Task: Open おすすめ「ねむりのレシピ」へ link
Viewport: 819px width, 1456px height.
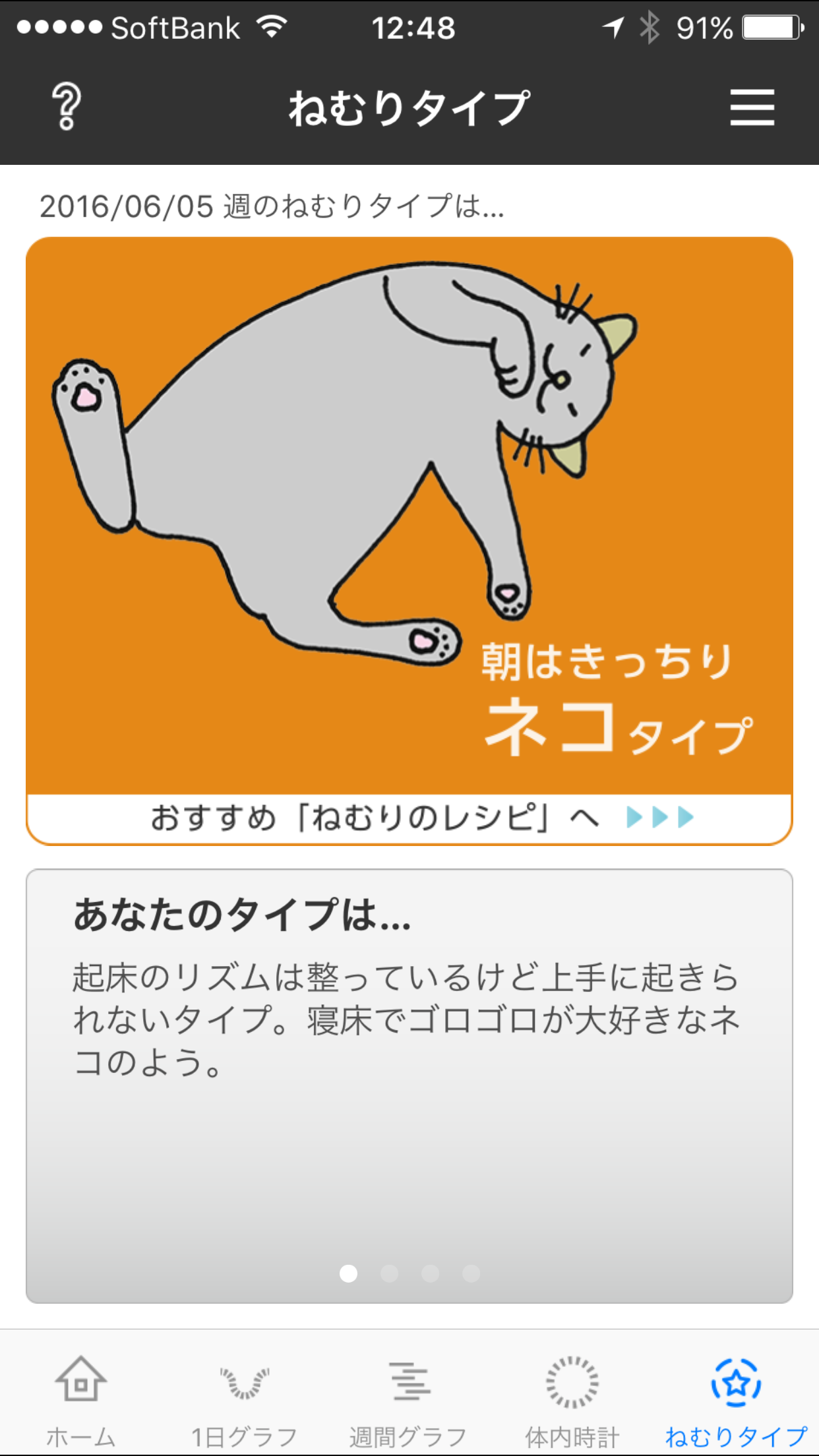Action: [409, 818]
